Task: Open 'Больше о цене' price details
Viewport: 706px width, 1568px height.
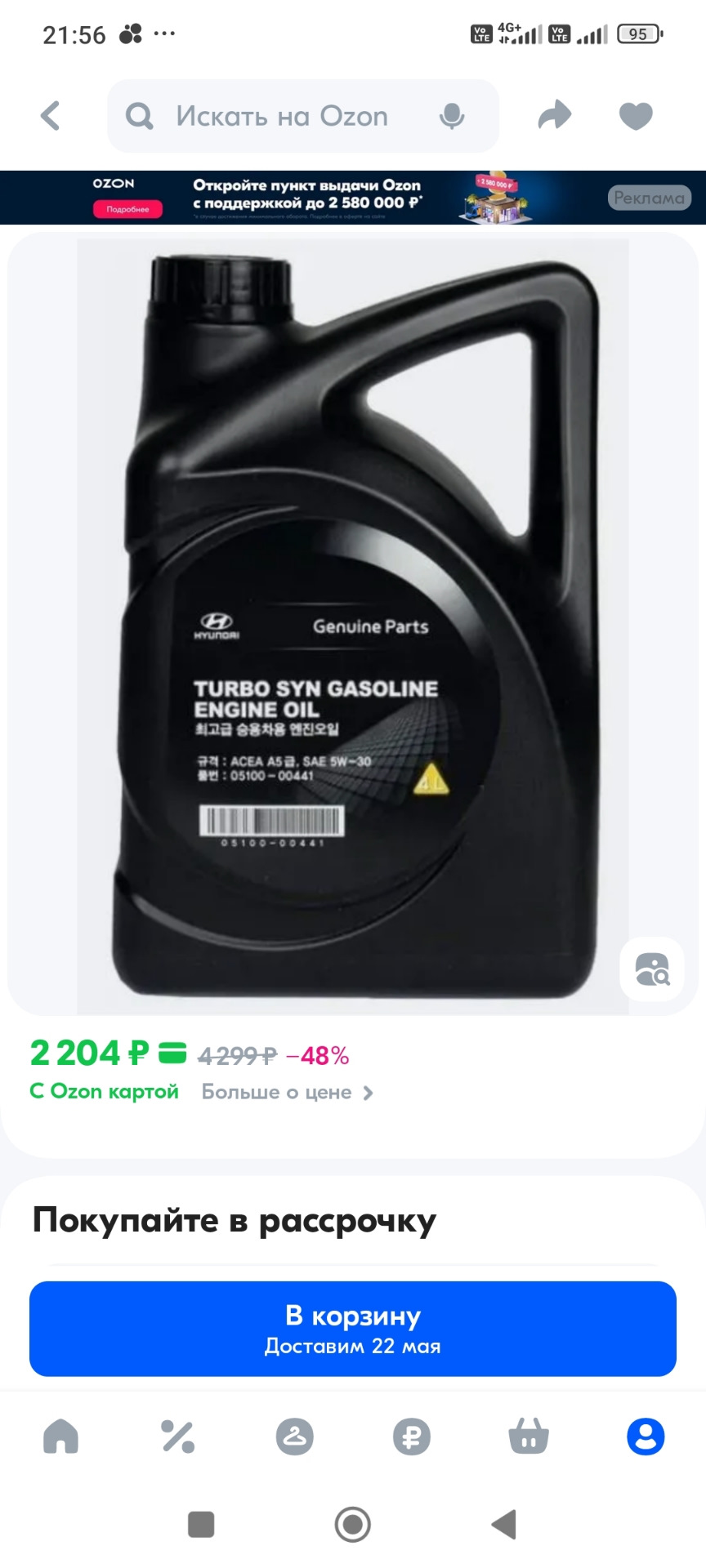Action: tap(288, 1093)
